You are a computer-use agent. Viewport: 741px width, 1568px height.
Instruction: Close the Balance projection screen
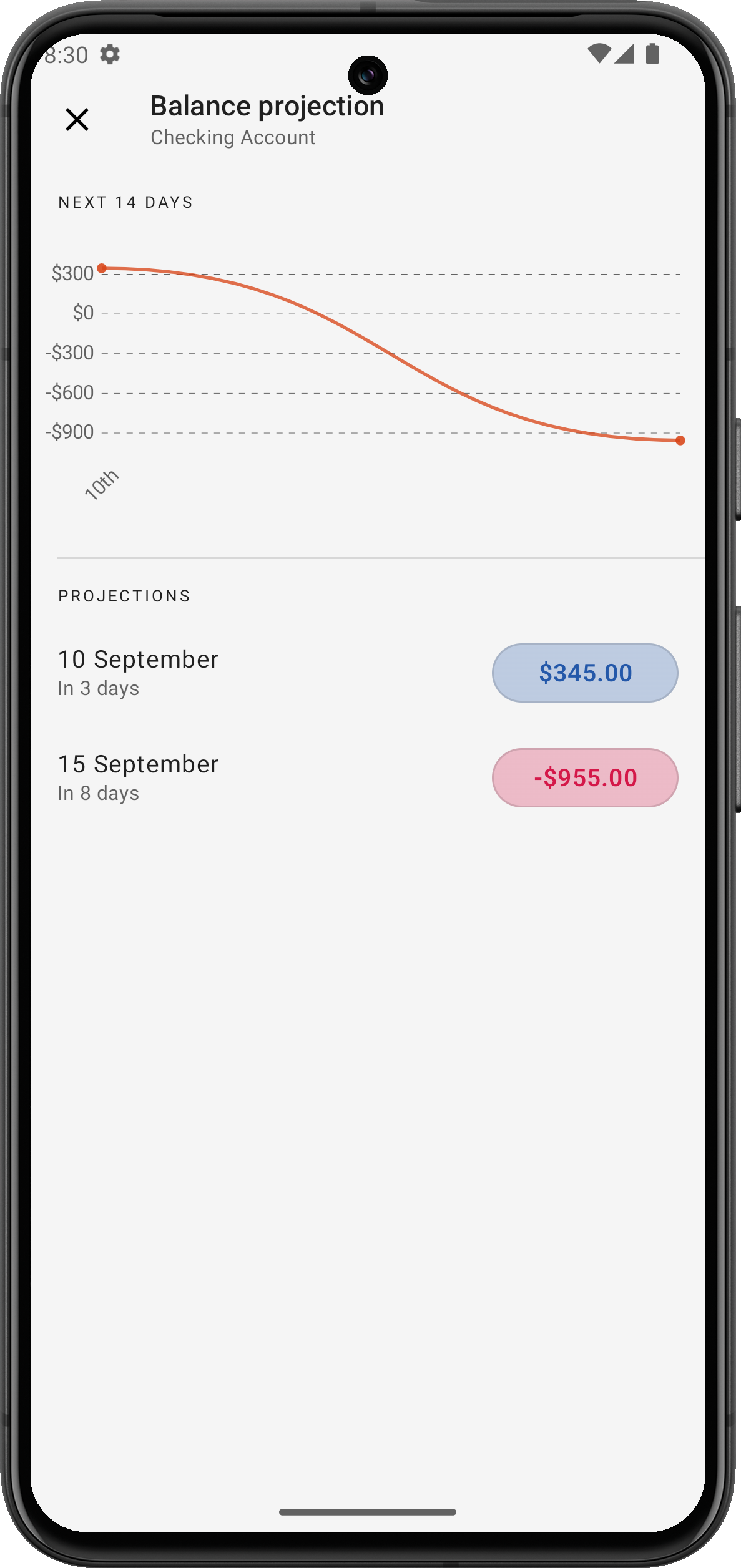[x=77, y=119]
